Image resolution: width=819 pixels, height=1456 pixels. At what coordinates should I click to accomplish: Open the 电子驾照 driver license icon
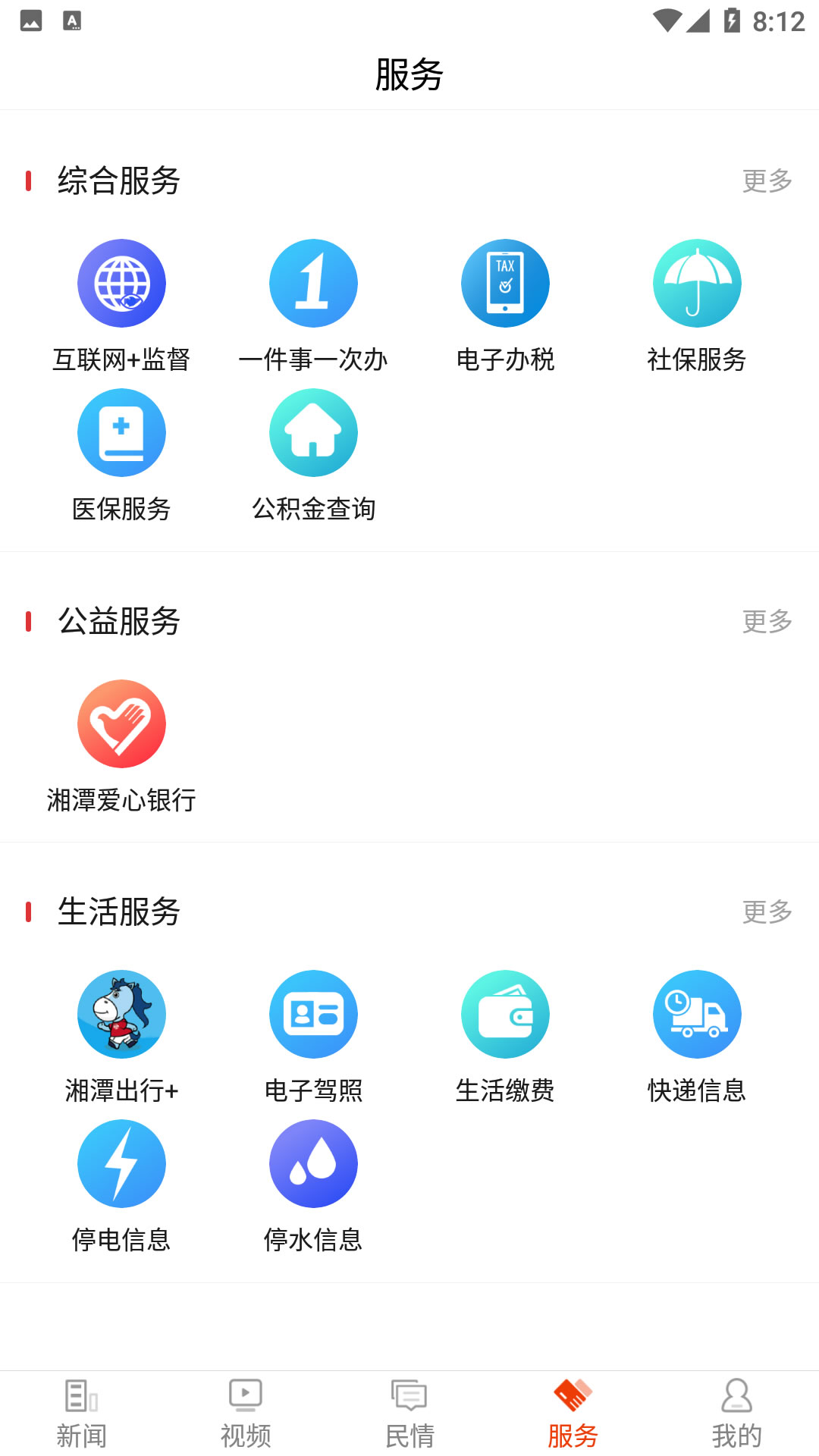pyautogui.click(x=313, y=1014)
